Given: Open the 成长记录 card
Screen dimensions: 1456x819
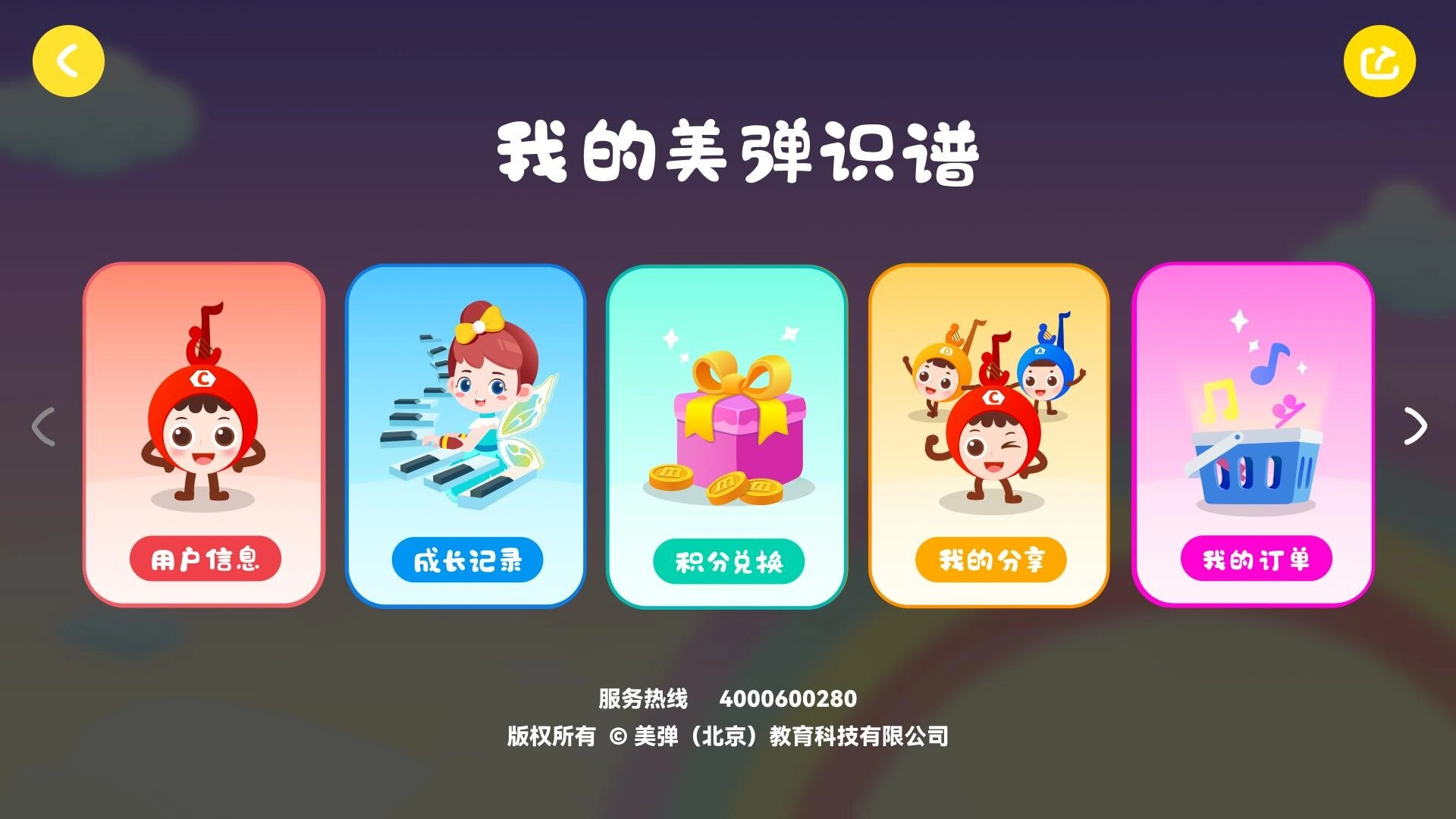Looking at the screenshot, I should 466,435.
